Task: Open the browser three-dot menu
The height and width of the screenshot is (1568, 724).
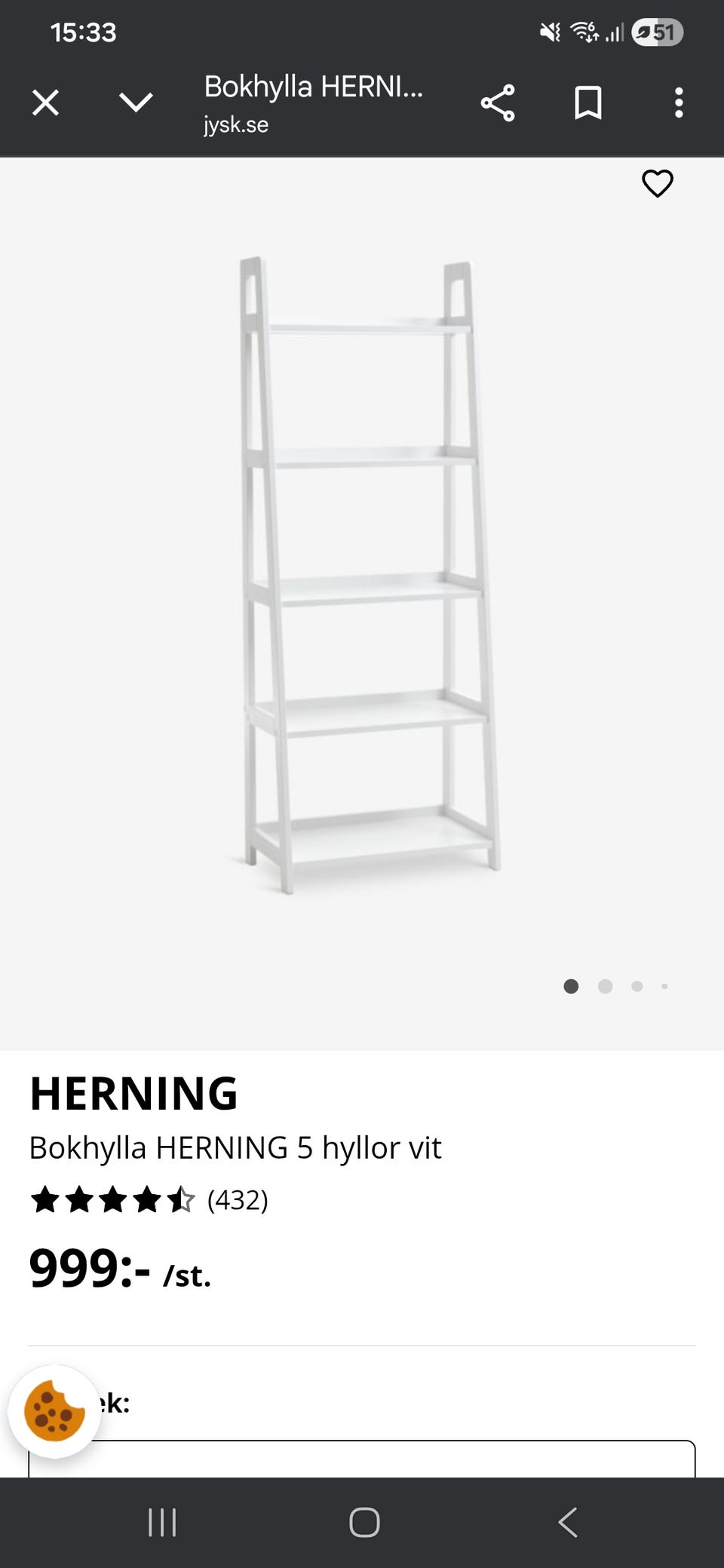Action: tap(680, 103)
